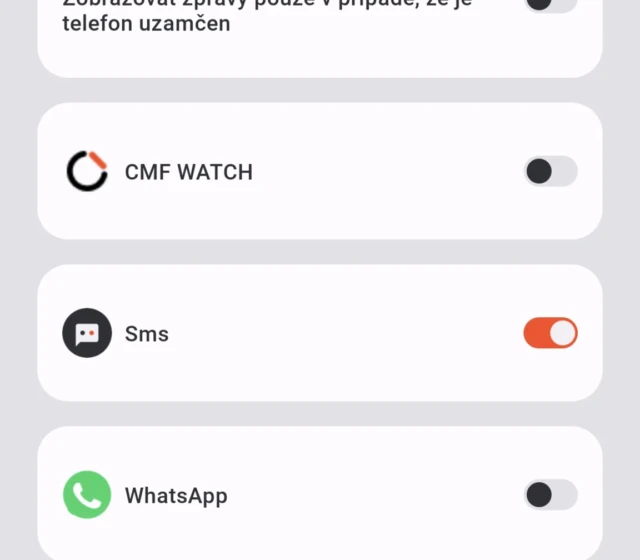
Task: Enable notifications for CMF WATCH
Action: click(x=550, y=171)
